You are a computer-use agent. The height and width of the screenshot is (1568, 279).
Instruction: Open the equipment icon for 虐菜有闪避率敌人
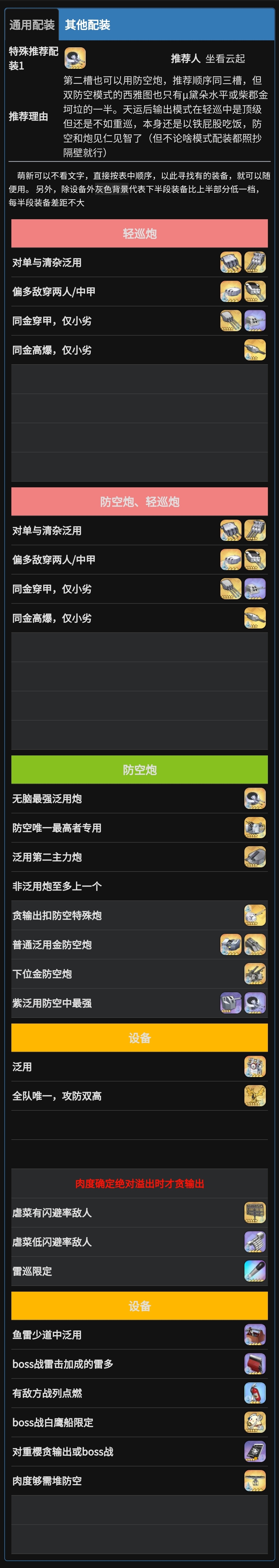click(x=255, y=1213)
